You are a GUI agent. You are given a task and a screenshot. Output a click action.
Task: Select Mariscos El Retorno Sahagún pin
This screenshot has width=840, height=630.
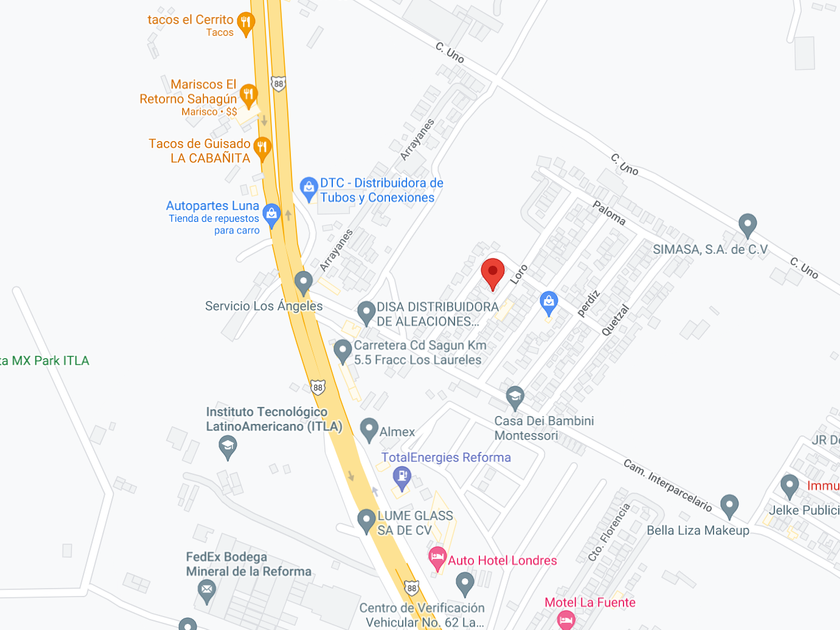click(248, 97)
